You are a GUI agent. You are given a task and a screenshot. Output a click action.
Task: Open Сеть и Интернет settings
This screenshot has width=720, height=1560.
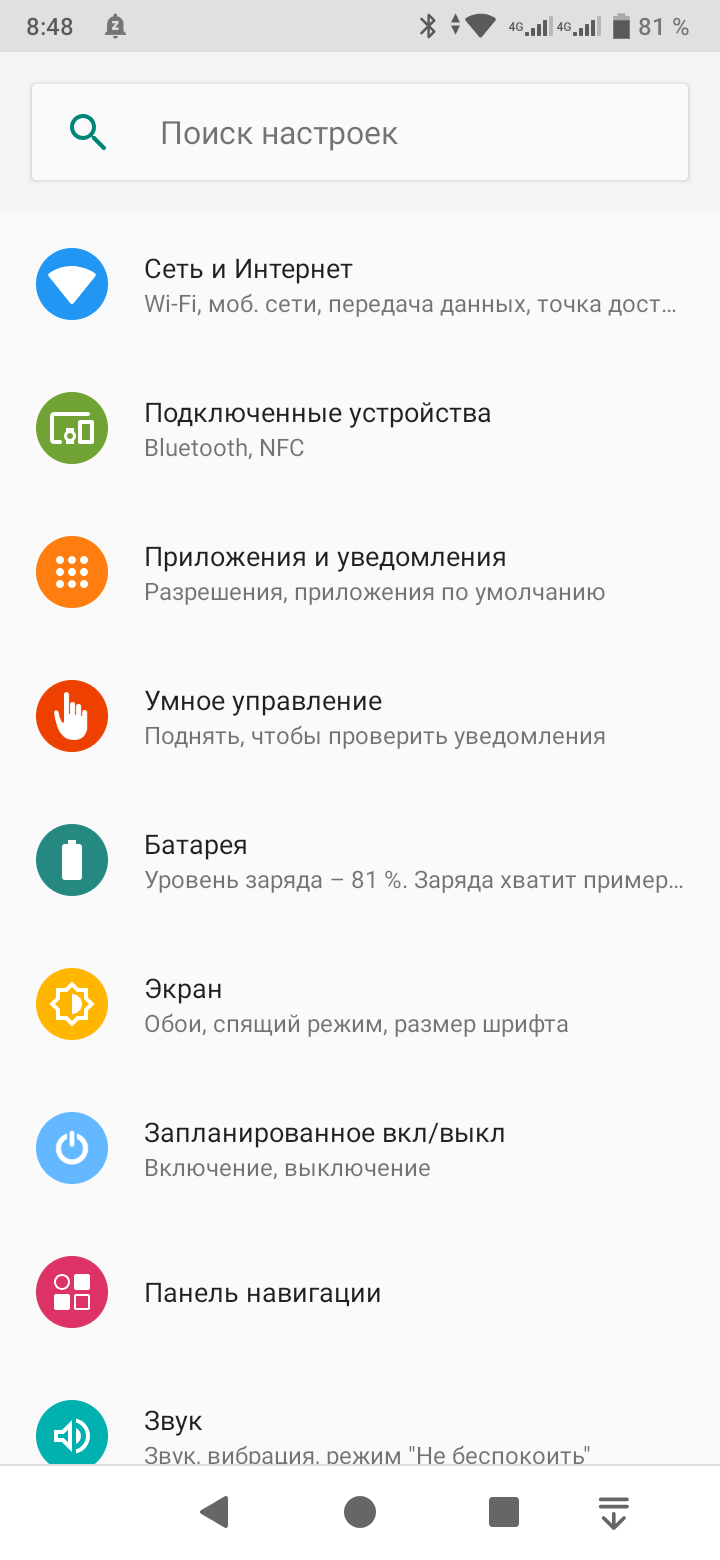point(360,284)
